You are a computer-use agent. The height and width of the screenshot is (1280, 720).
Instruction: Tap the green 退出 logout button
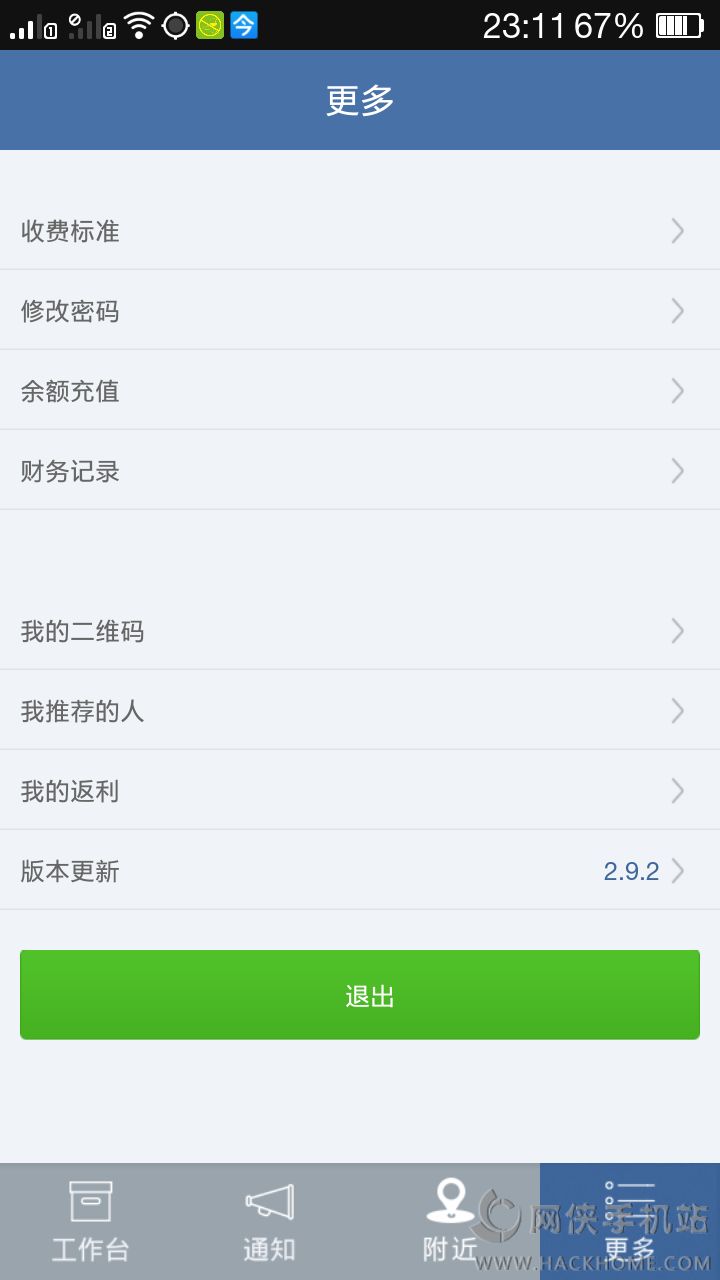360,995
